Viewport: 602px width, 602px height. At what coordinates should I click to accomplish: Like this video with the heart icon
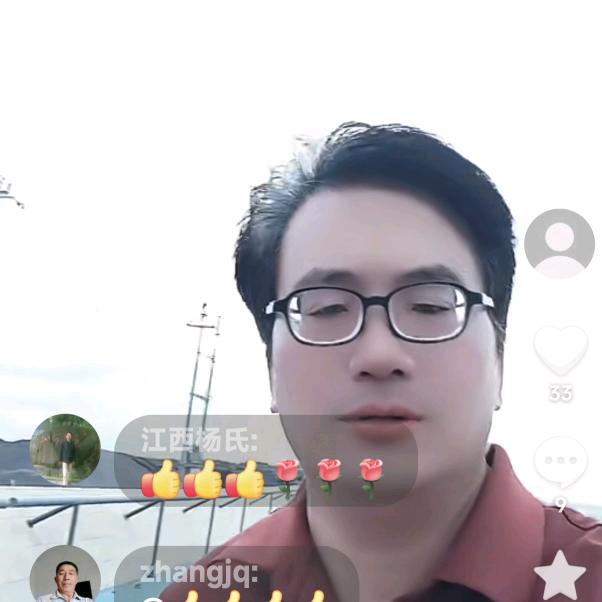point(560,349)
